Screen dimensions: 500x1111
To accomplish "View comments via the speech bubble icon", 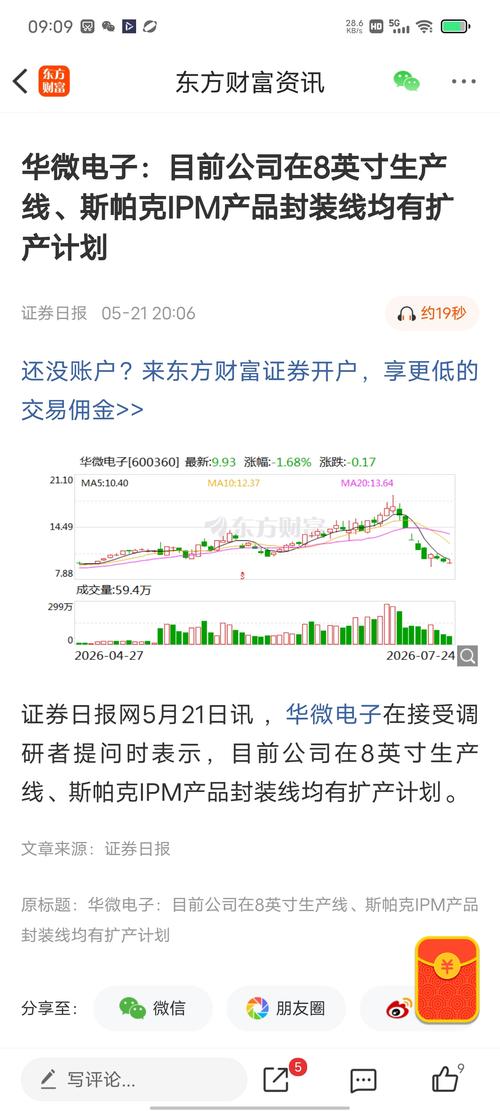I will pyautogui.click(x=363, y=1081).
